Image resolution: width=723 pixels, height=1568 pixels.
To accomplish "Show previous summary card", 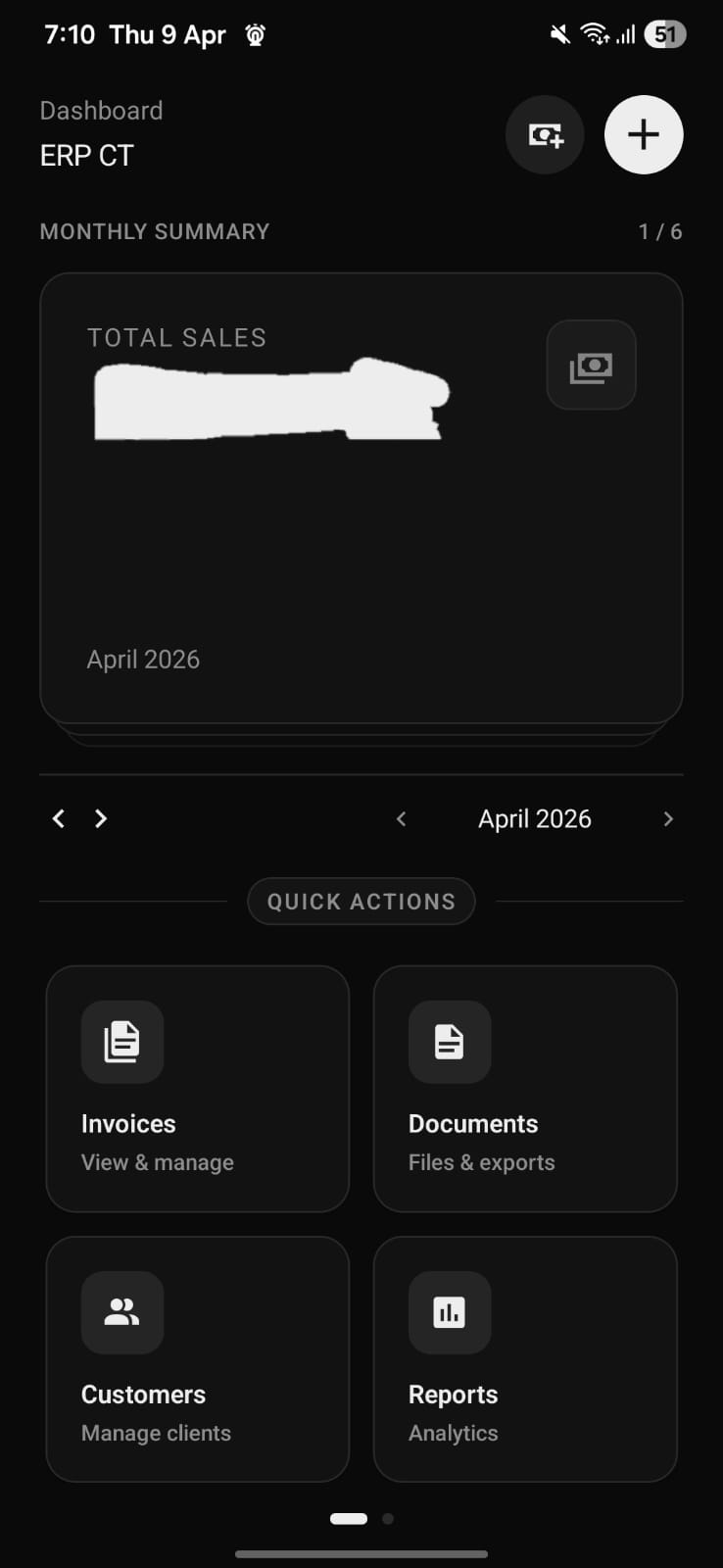I will [x=59, y=818].
